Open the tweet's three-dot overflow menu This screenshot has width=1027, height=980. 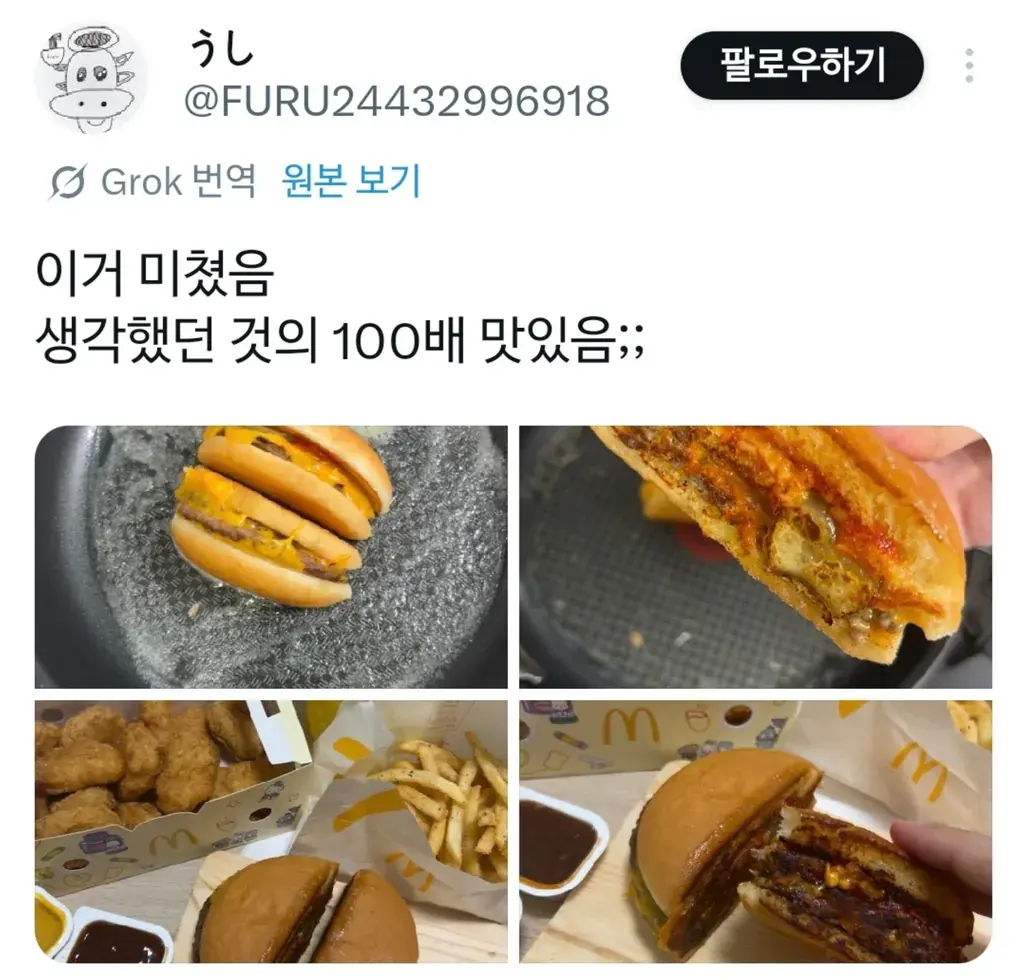tap(968, 66)
